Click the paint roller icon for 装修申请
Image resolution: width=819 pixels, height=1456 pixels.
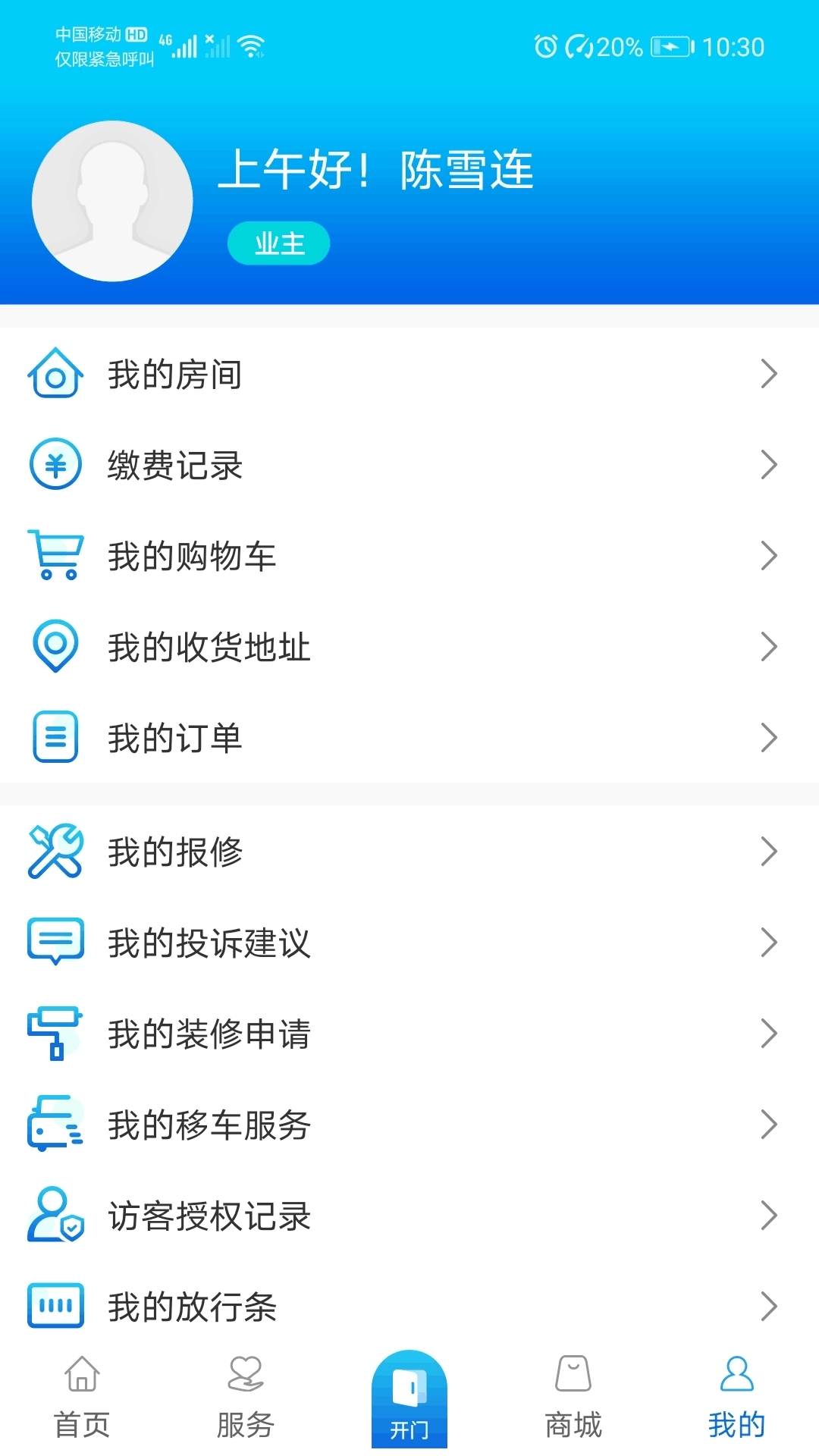pyautogui.click(x=55, y=1034)
